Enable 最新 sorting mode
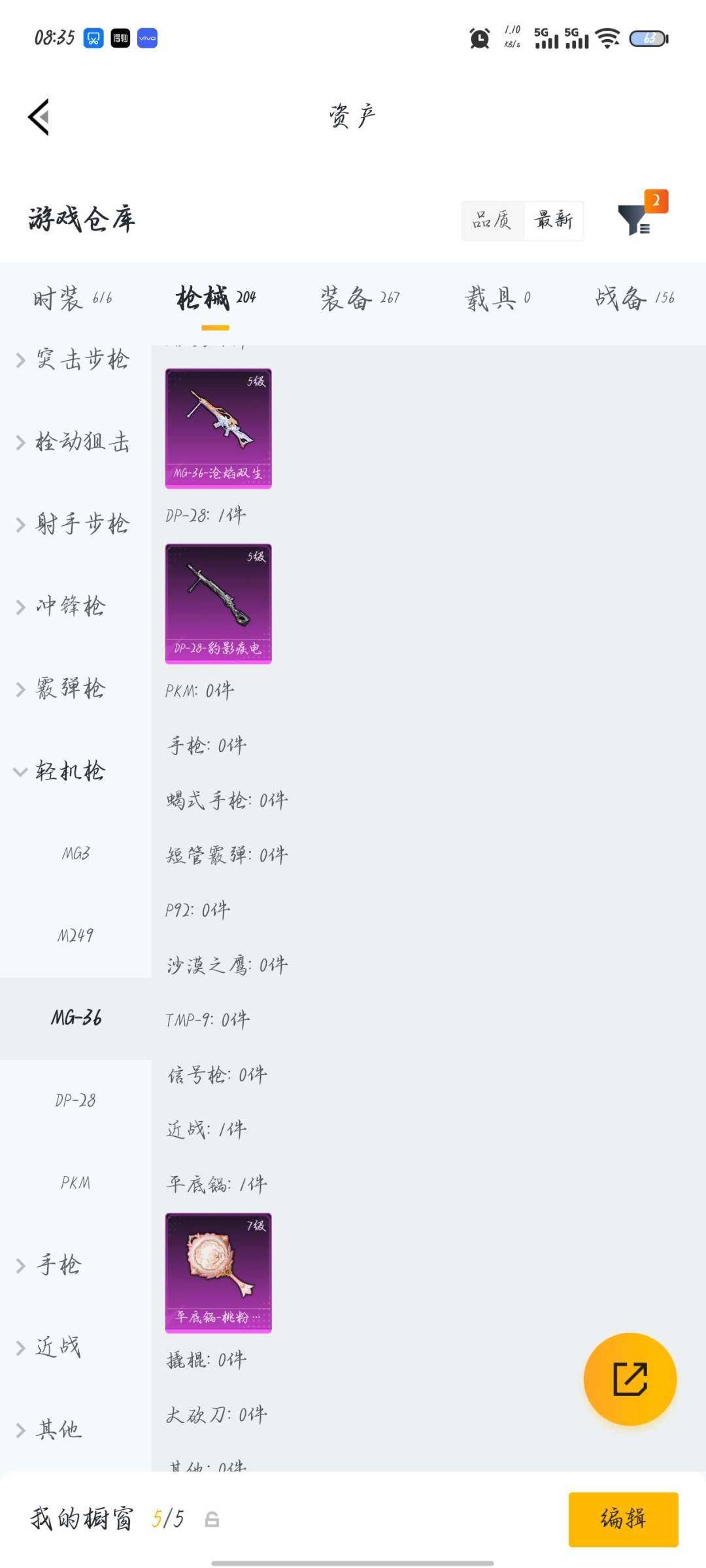706x1568 pixels. [x=553, y=221]
